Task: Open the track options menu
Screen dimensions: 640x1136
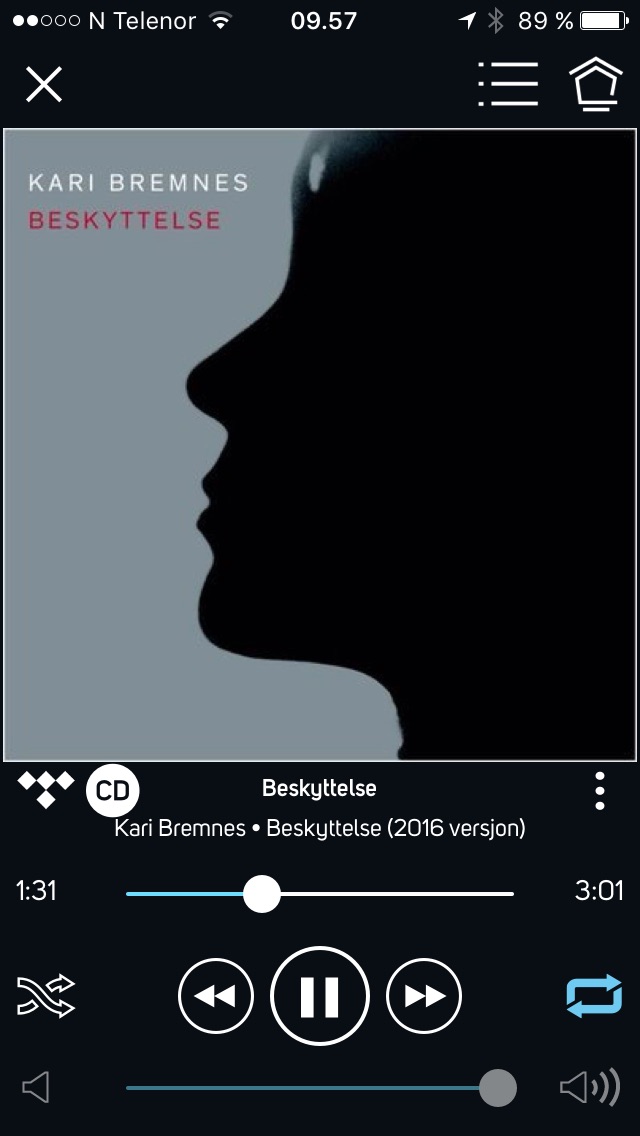Action: point(599,791)
